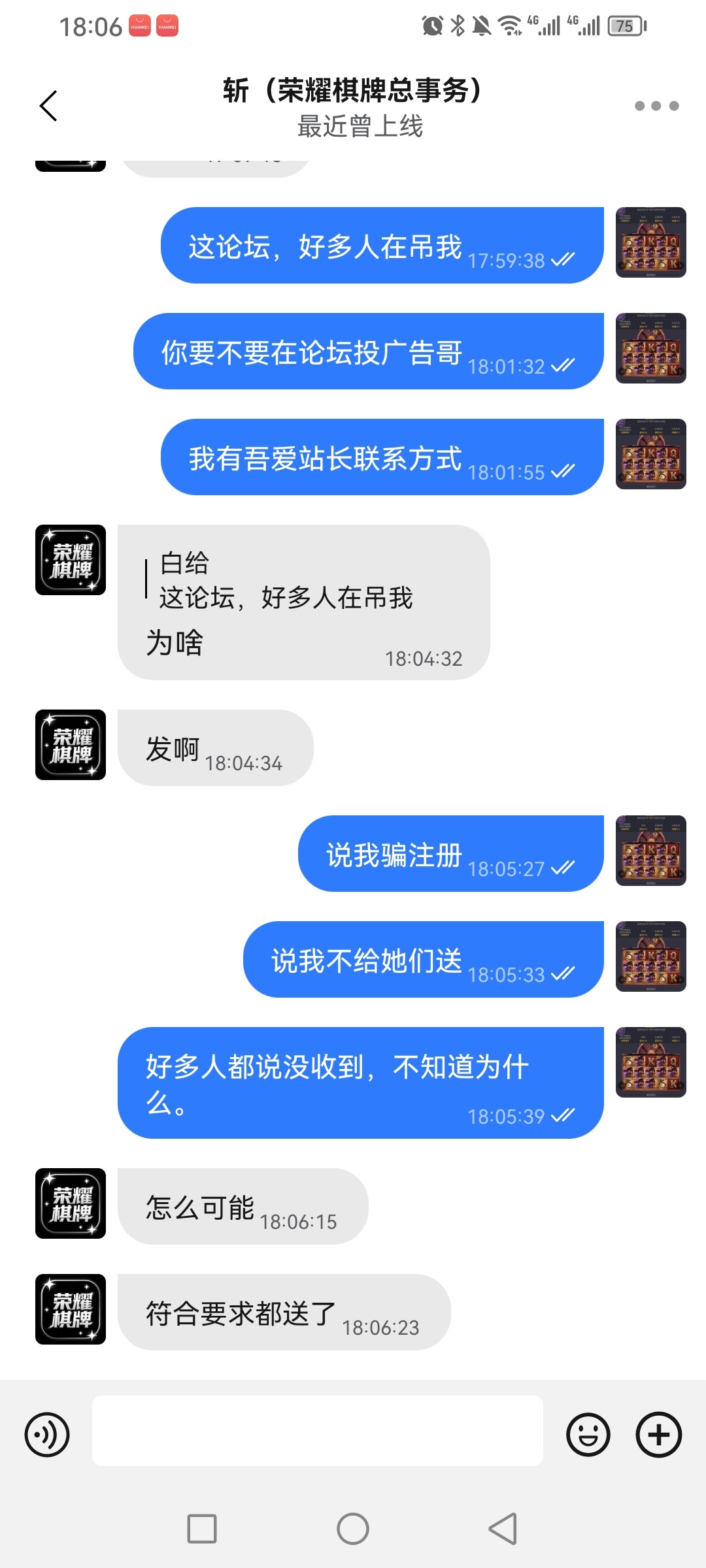The image size is (706, 1568).
Task: Return to the system home screen
Action: point(353,1529)
